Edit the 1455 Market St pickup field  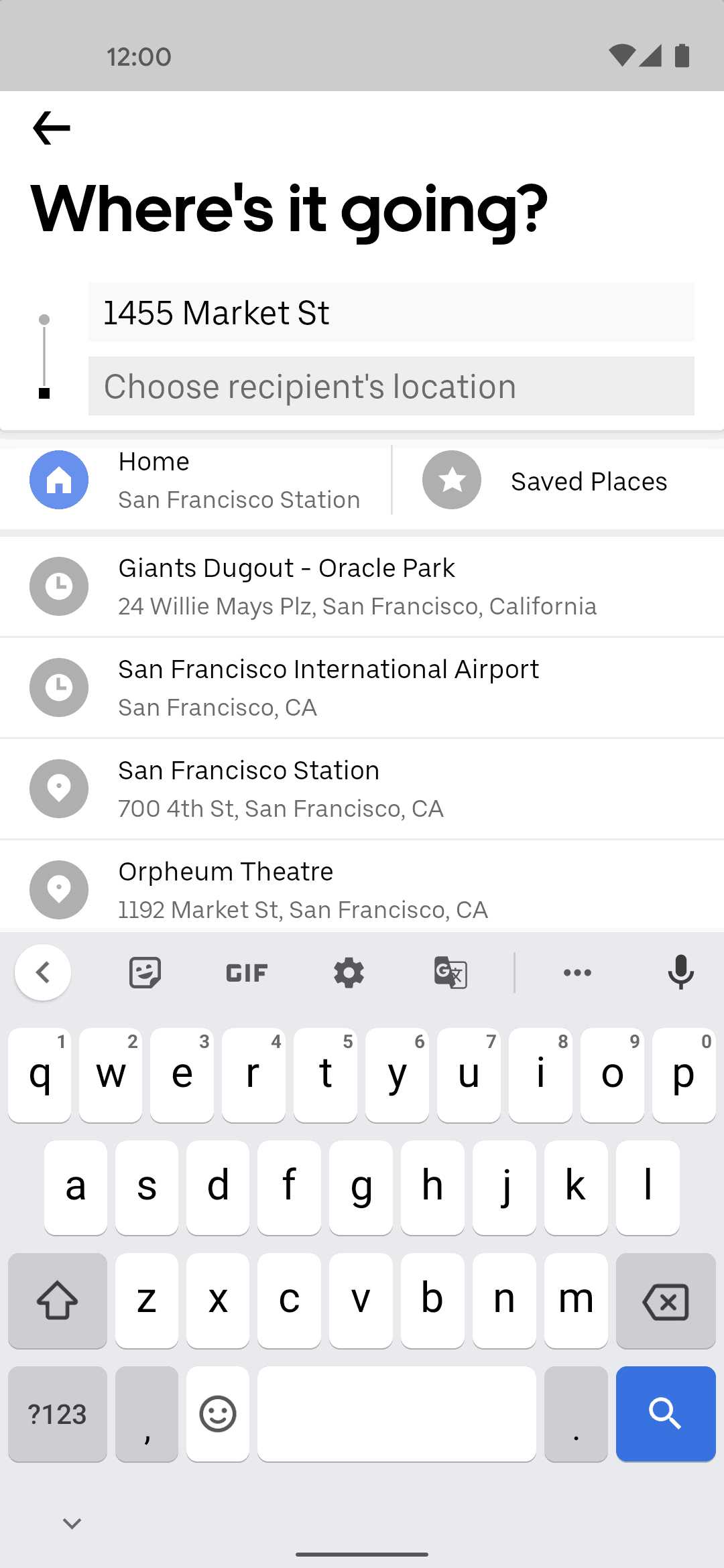(x=391, y=313)
